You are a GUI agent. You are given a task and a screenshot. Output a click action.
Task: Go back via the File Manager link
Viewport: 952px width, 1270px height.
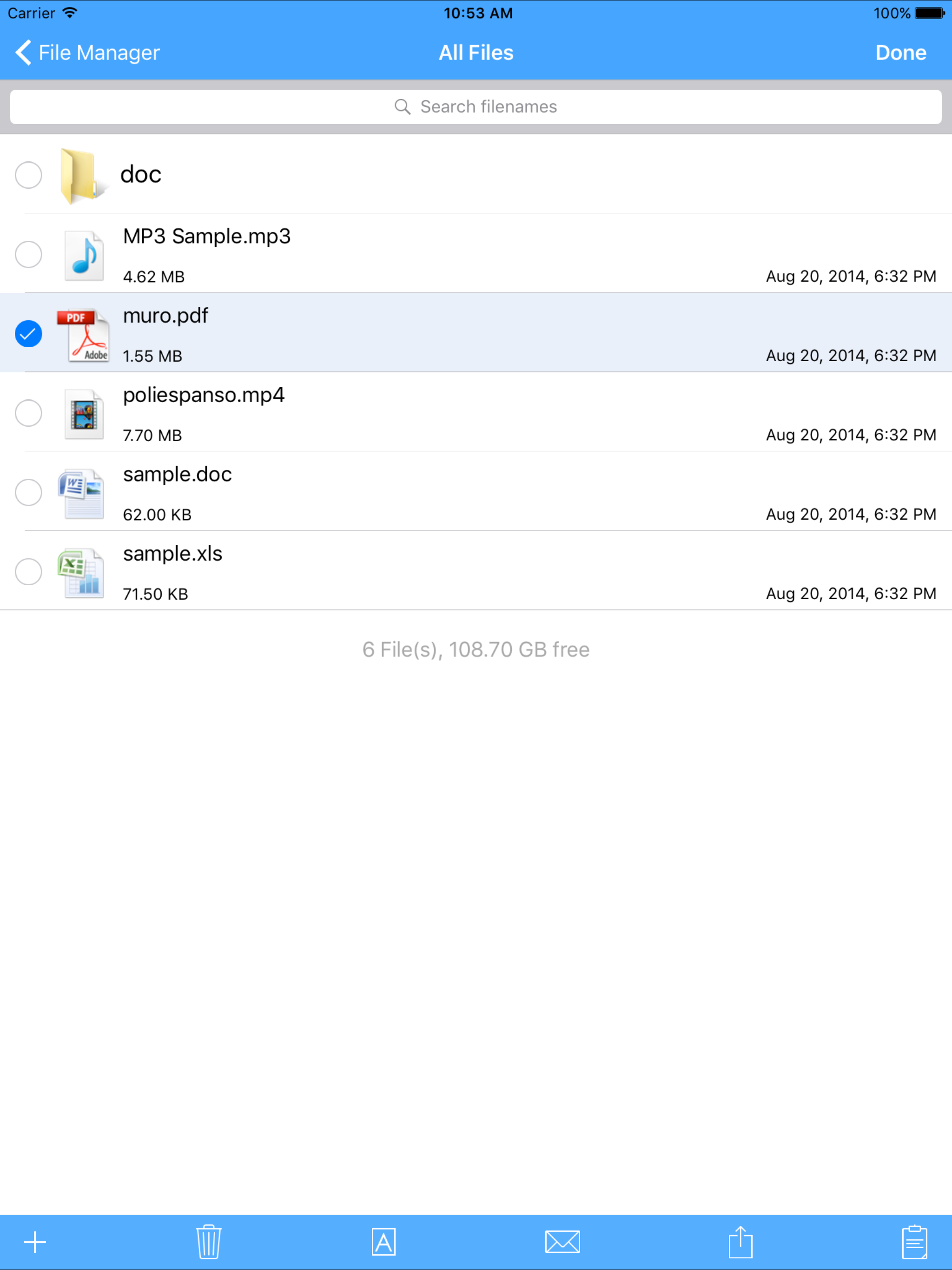click(98, 52)
